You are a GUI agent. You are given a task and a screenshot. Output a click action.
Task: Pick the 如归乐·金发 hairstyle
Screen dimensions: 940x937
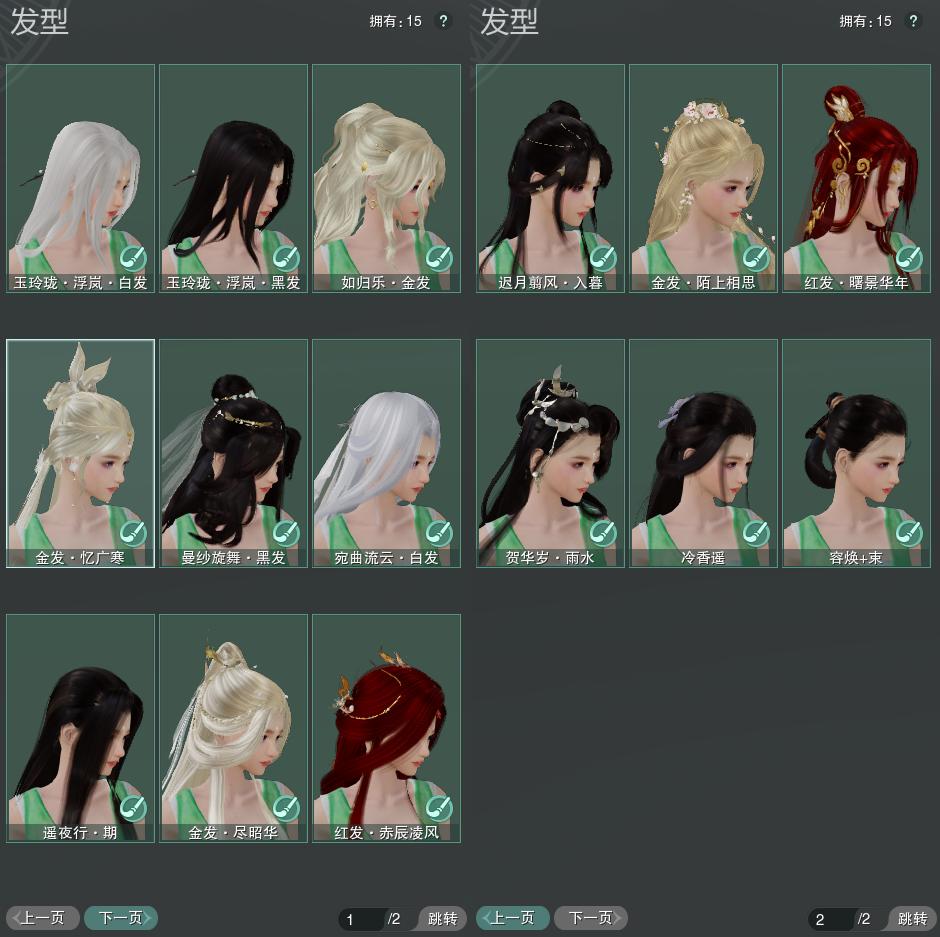point(386,170)
